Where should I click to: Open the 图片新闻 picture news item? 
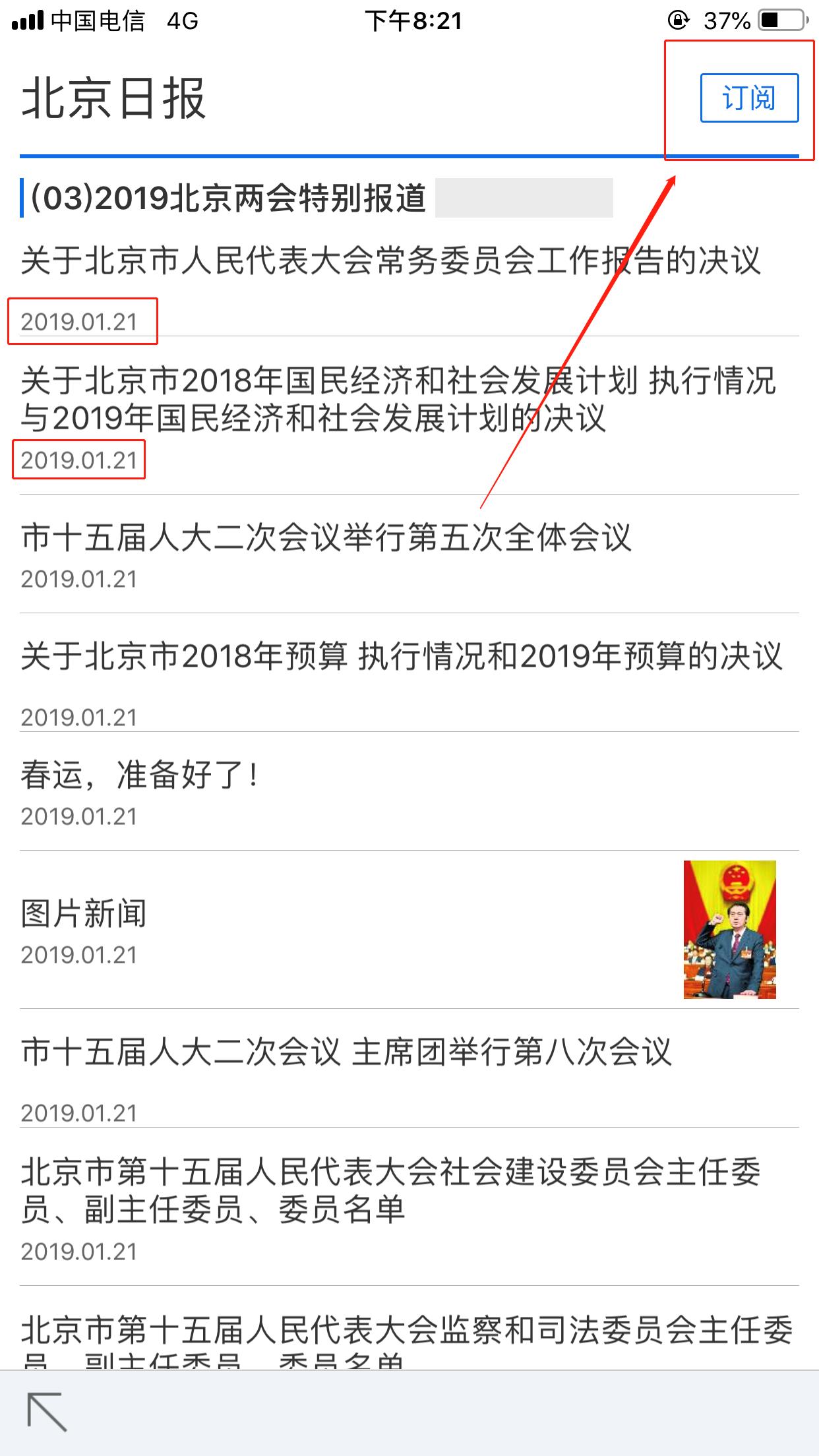pos(84,914)
